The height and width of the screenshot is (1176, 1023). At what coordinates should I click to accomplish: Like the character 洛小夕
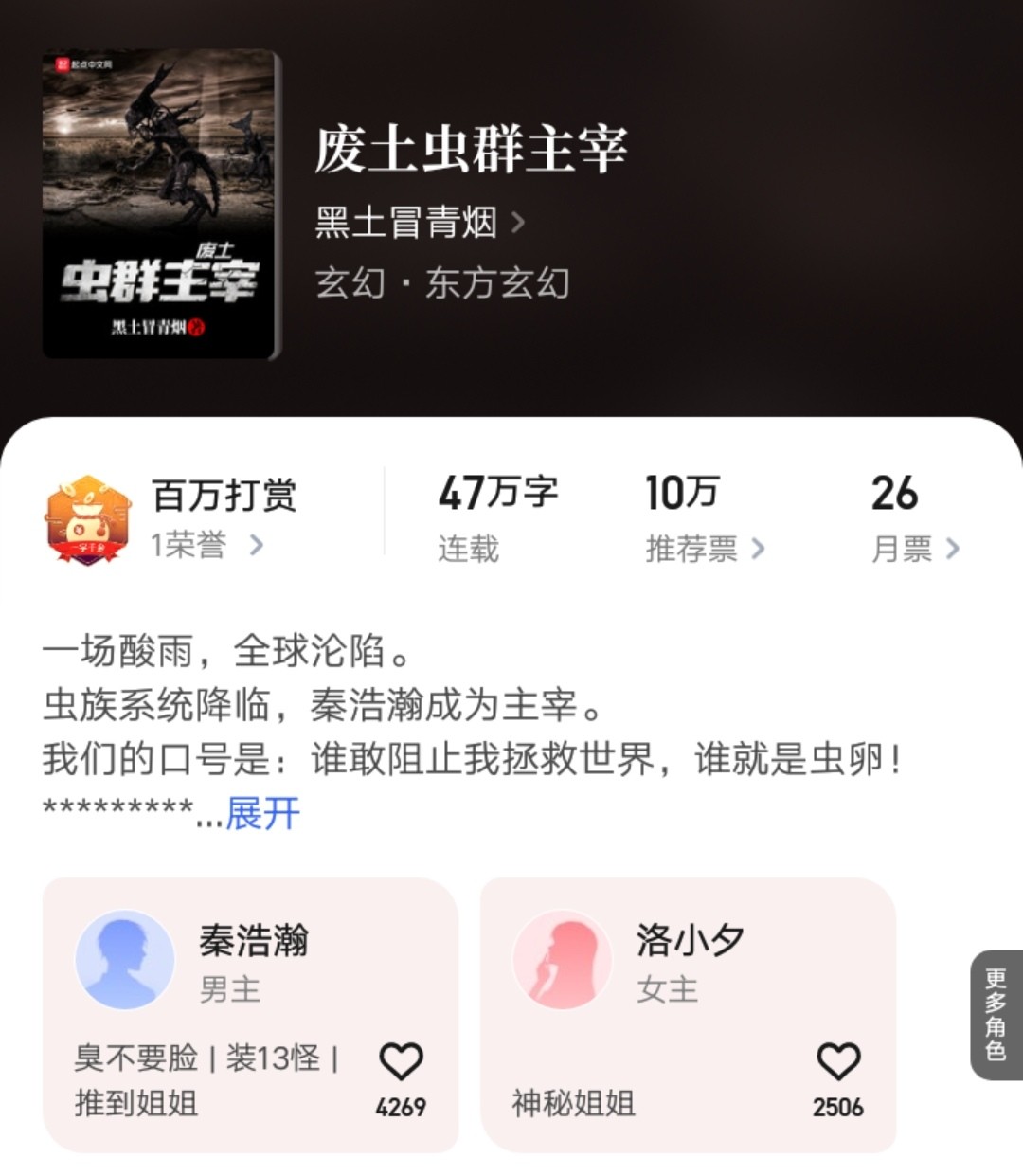(838, 1061)
